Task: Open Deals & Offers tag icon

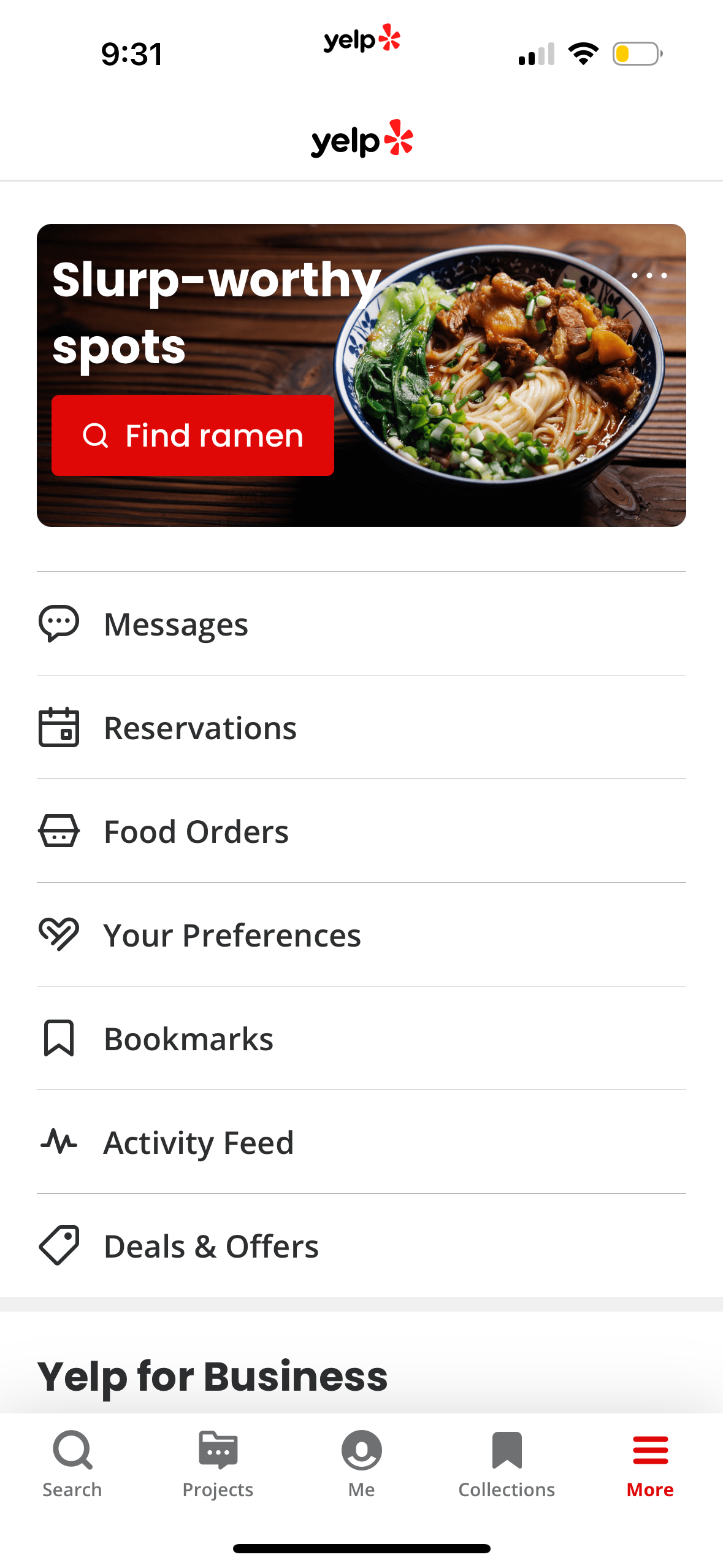Action: pyautogui.click(x=59, y=1245)
